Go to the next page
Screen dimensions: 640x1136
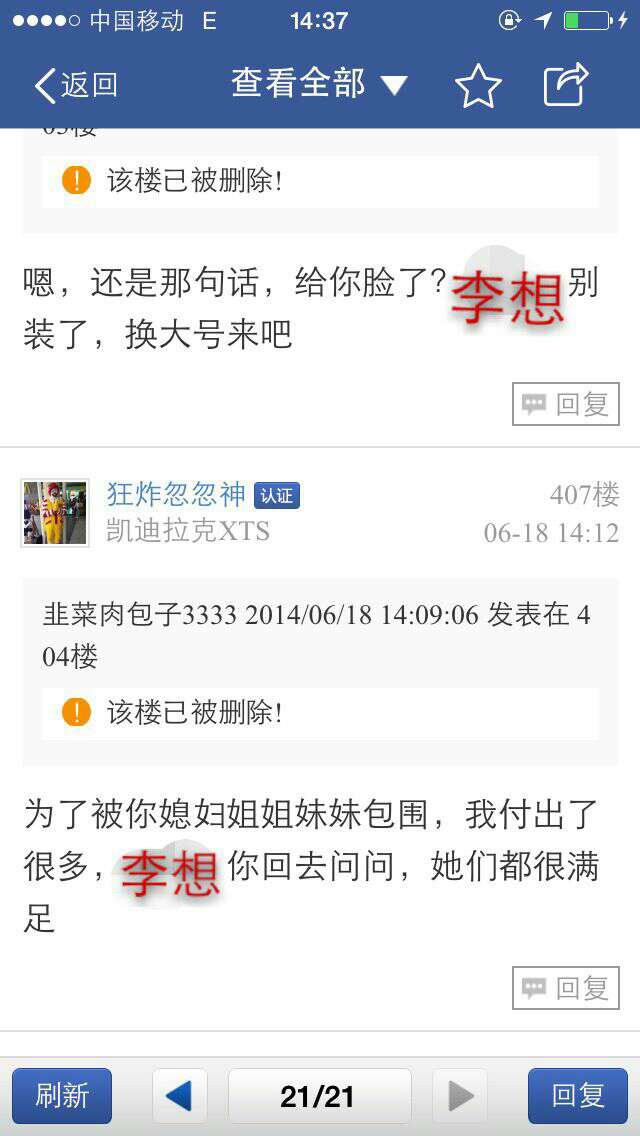460,1096
